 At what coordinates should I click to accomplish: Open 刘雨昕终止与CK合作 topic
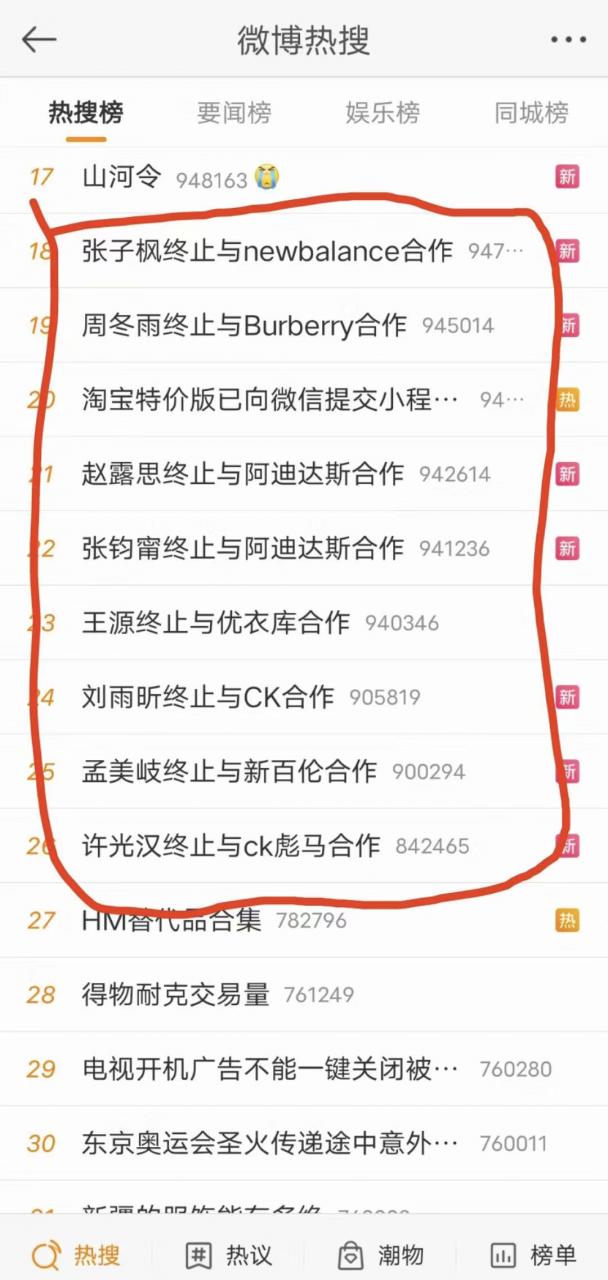click(x=208, y=697)
